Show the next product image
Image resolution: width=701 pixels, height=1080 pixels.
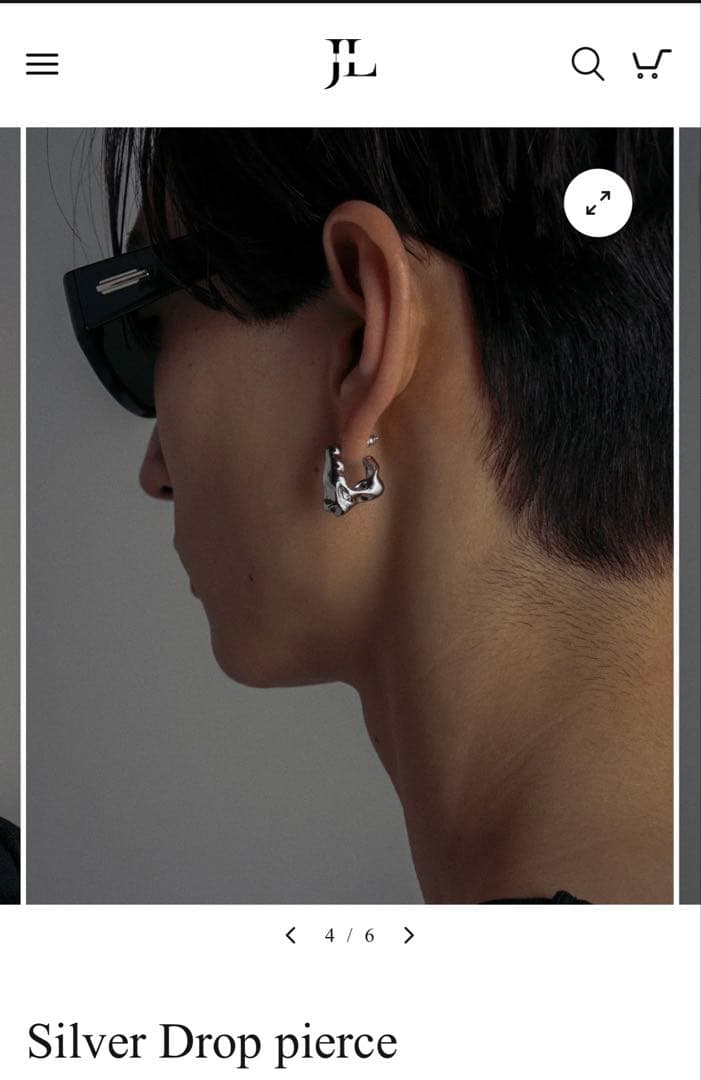[408, 935]
